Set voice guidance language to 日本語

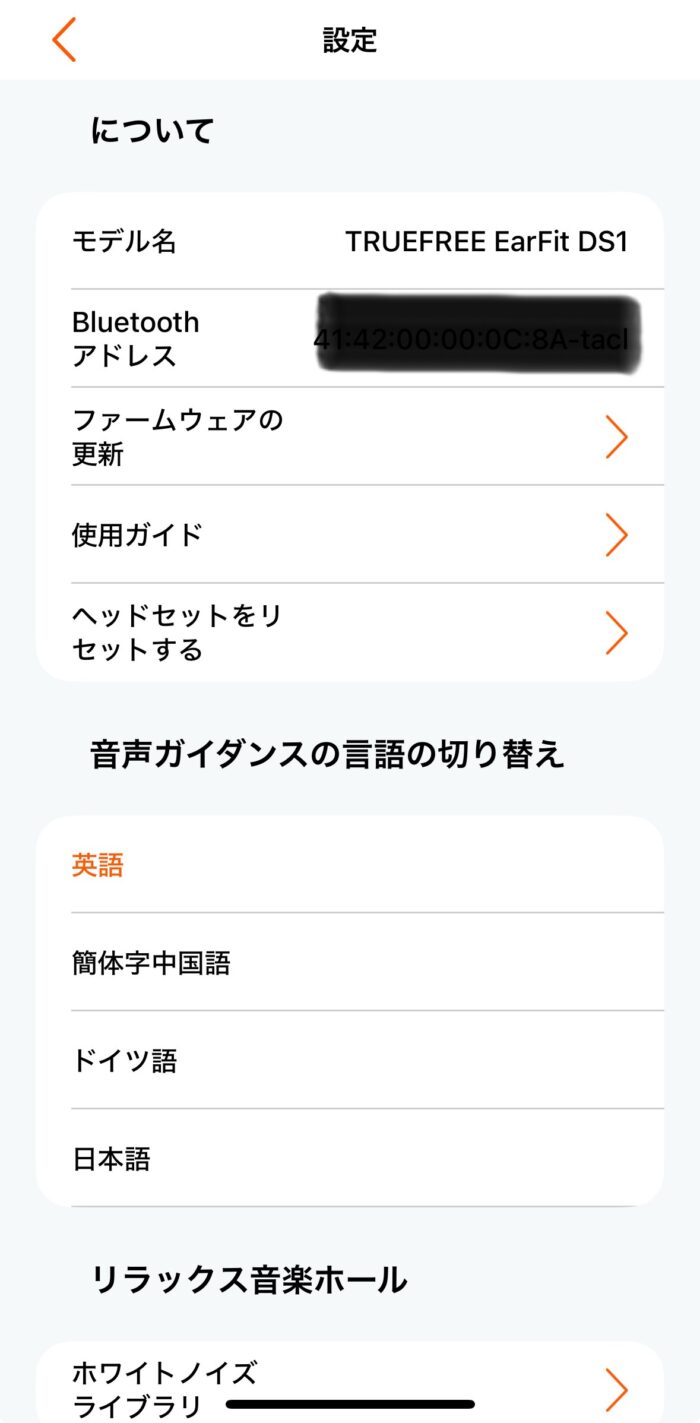point(350,1159)
